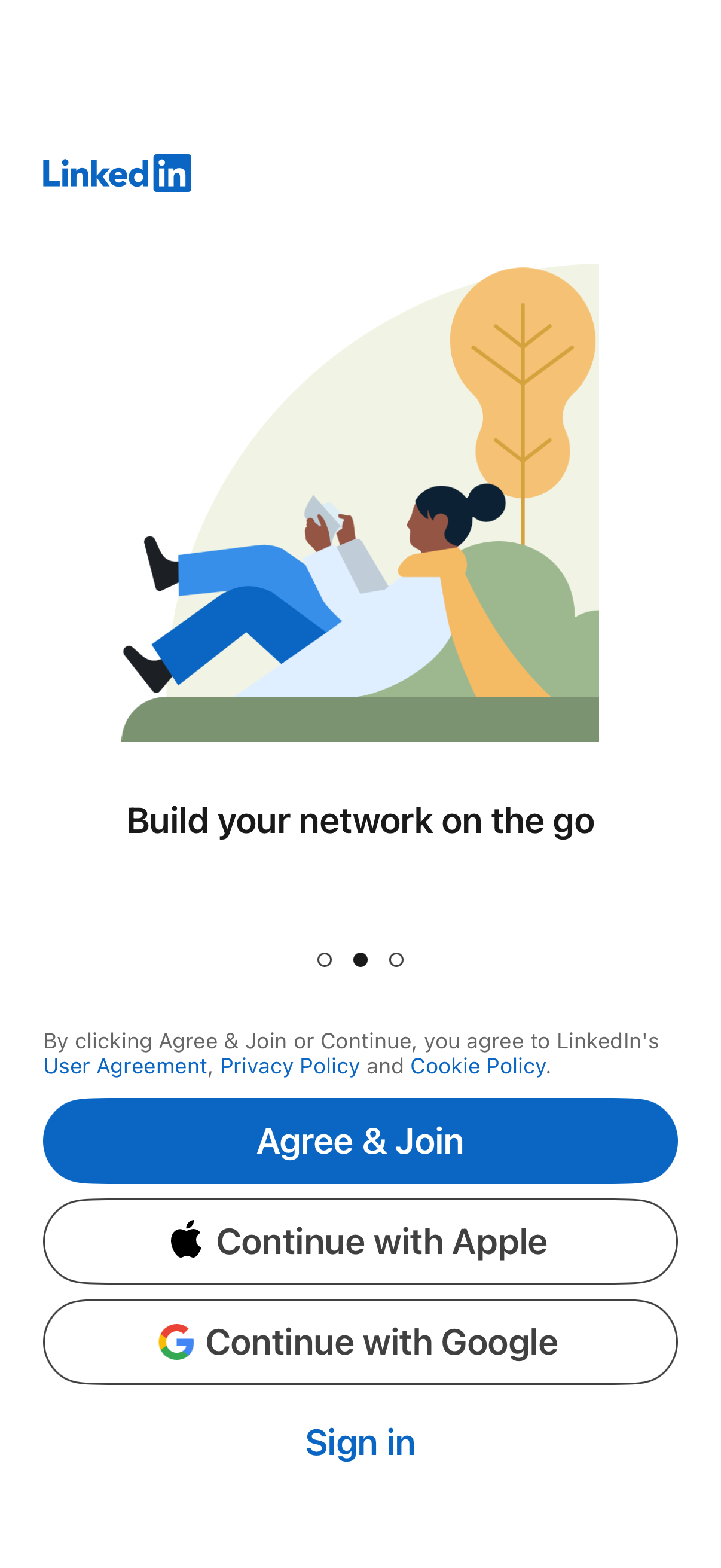Image resolution: width=721 pixels, height=1568 pixels.
Task: Select the third carousel page dot
Action: coord(396,960)
